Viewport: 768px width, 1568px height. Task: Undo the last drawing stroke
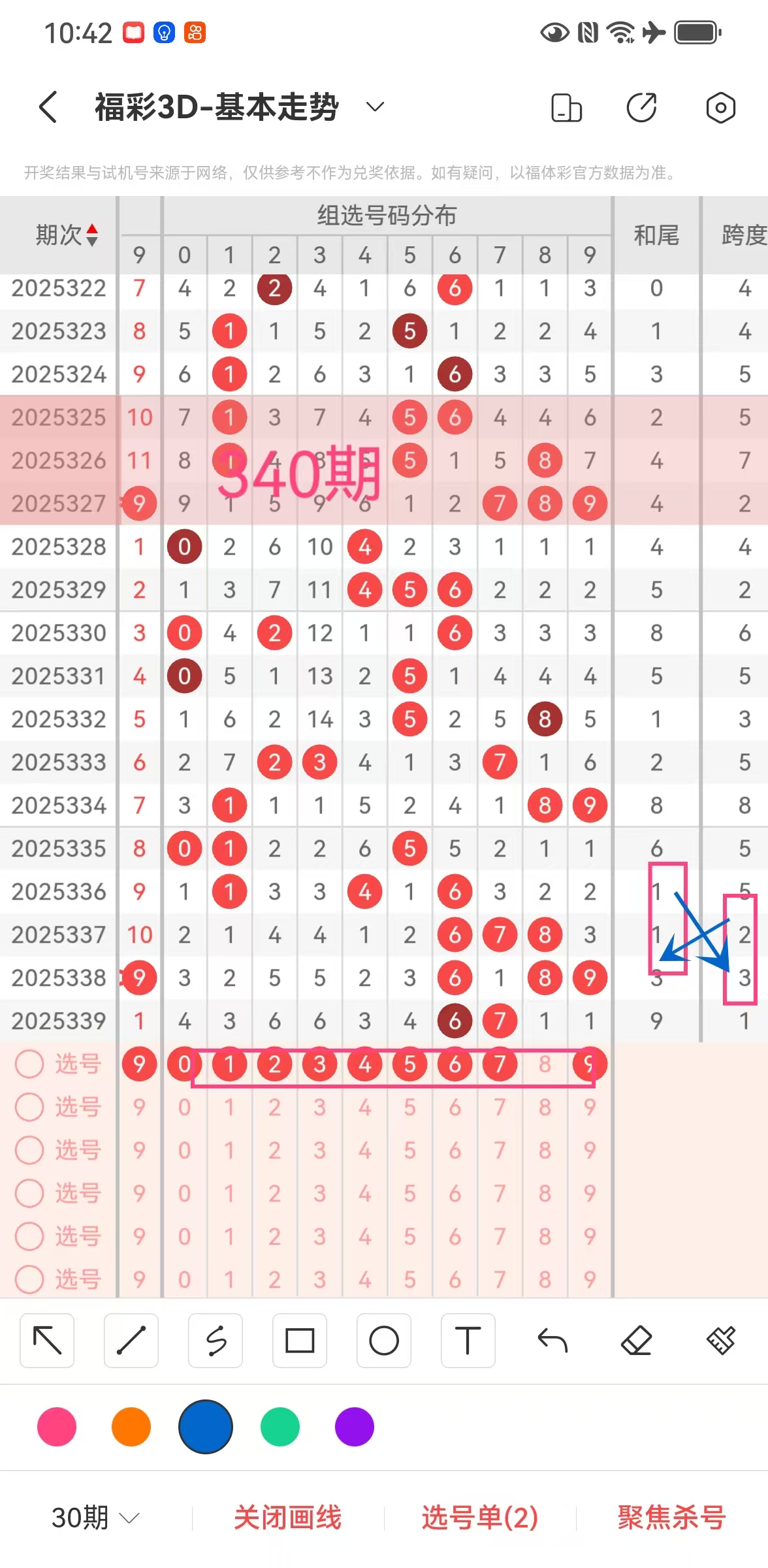tap(552, 1341)
